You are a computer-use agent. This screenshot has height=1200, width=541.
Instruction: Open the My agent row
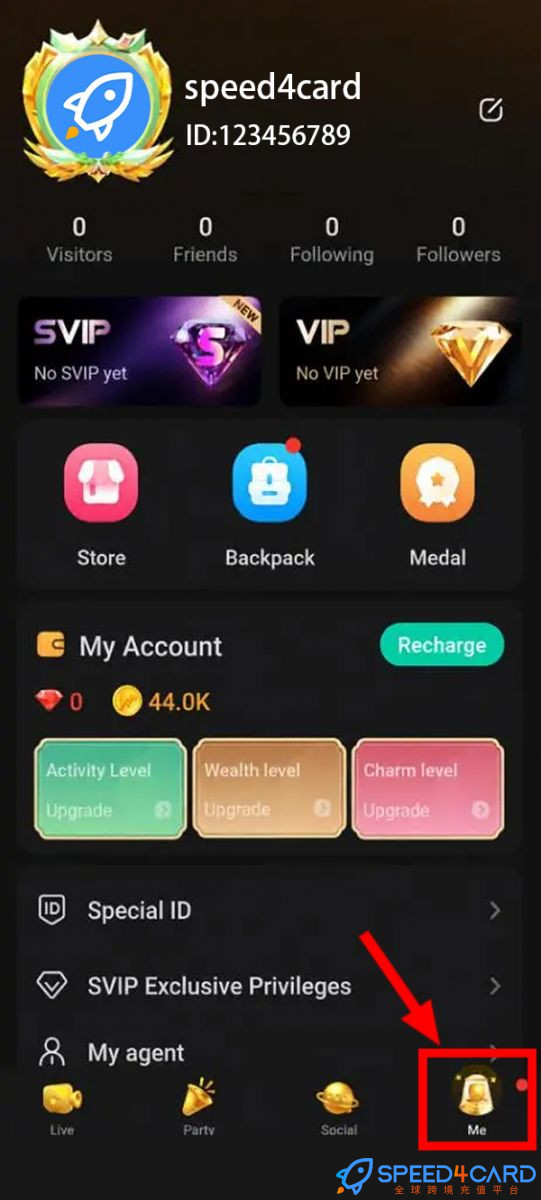pos(270,1052)
